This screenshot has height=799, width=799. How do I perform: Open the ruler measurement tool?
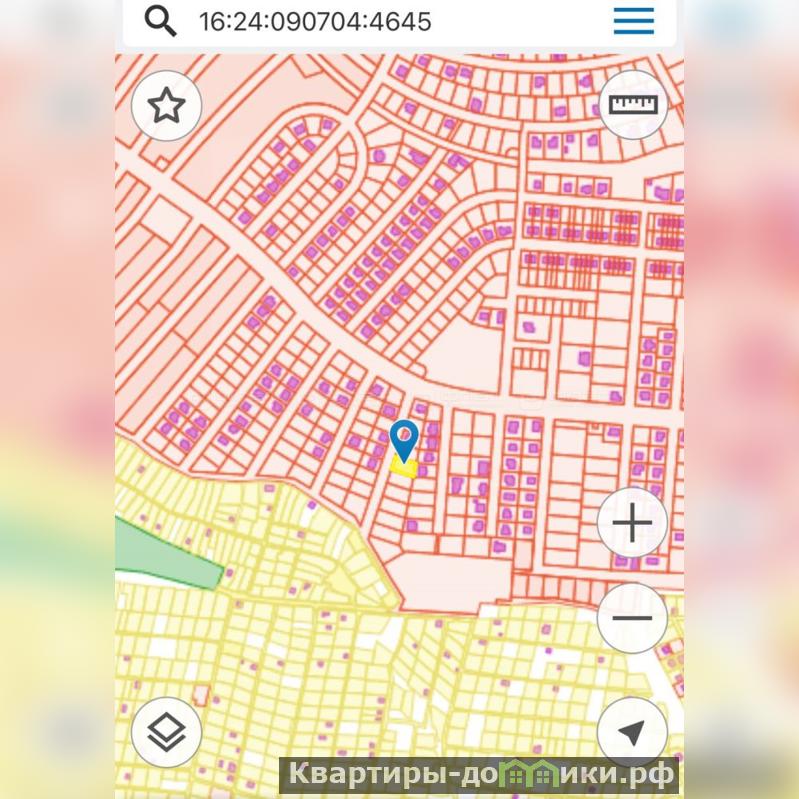tap(633, 105)
